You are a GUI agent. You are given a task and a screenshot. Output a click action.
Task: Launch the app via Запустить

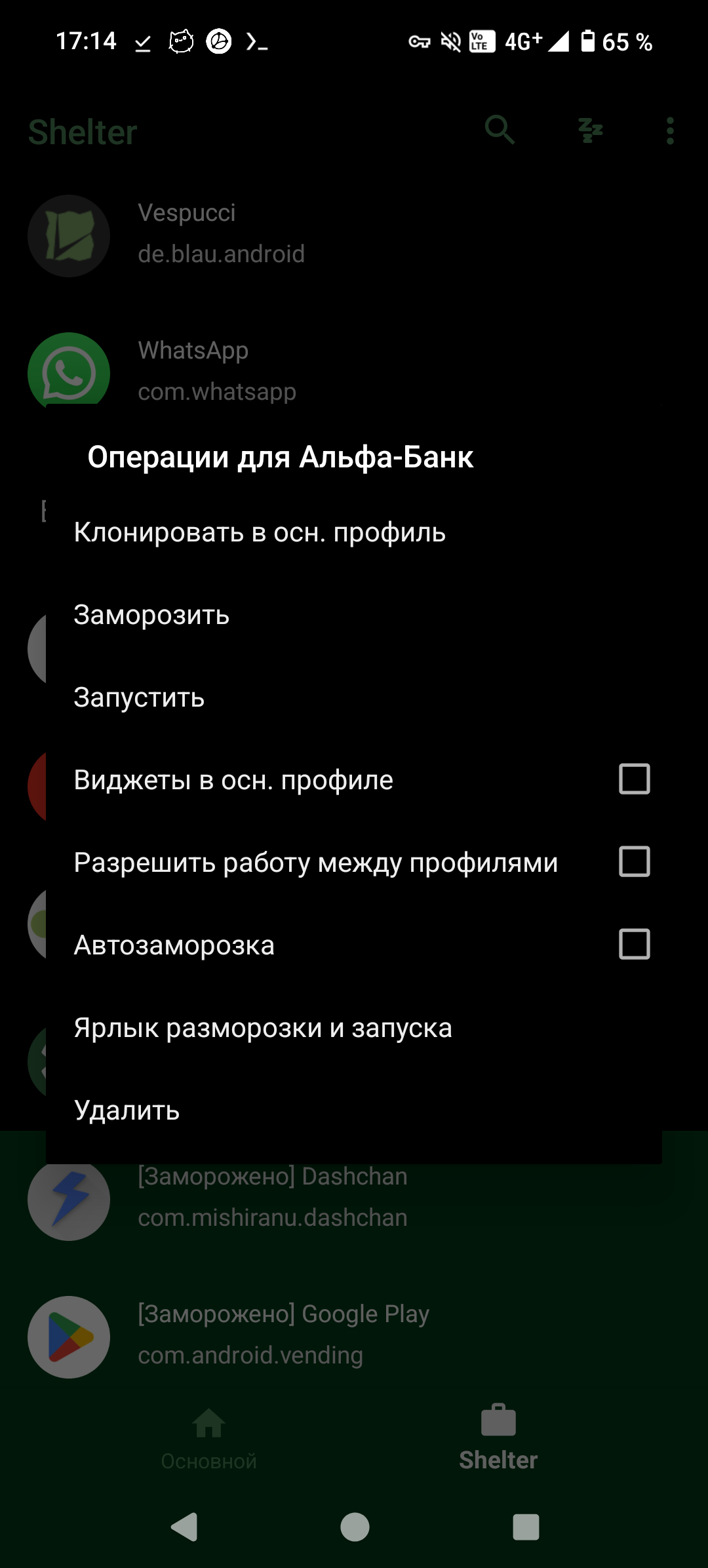pos(353,697)
